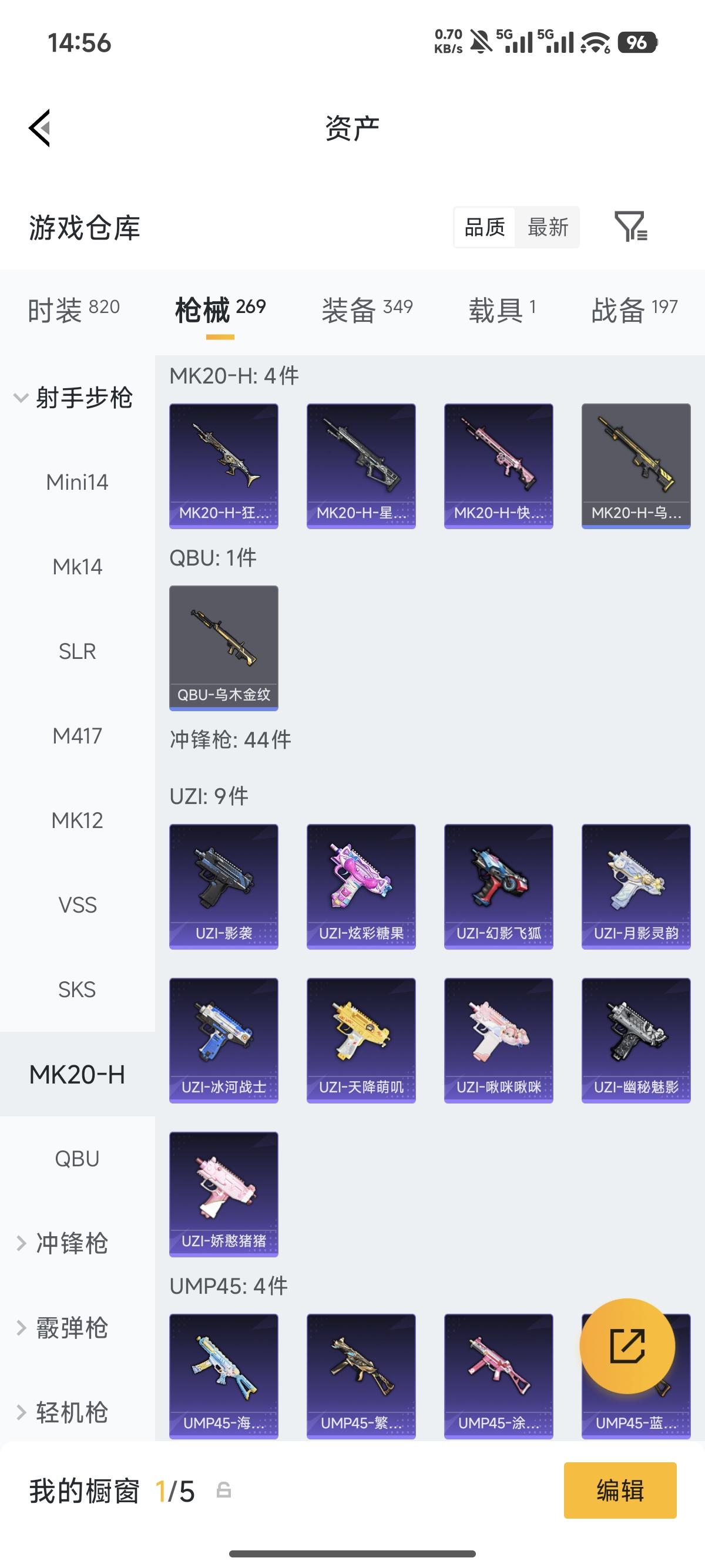Open the UZI-炫彩糖果 skin
705x1568 pixels.
point(361,887)
